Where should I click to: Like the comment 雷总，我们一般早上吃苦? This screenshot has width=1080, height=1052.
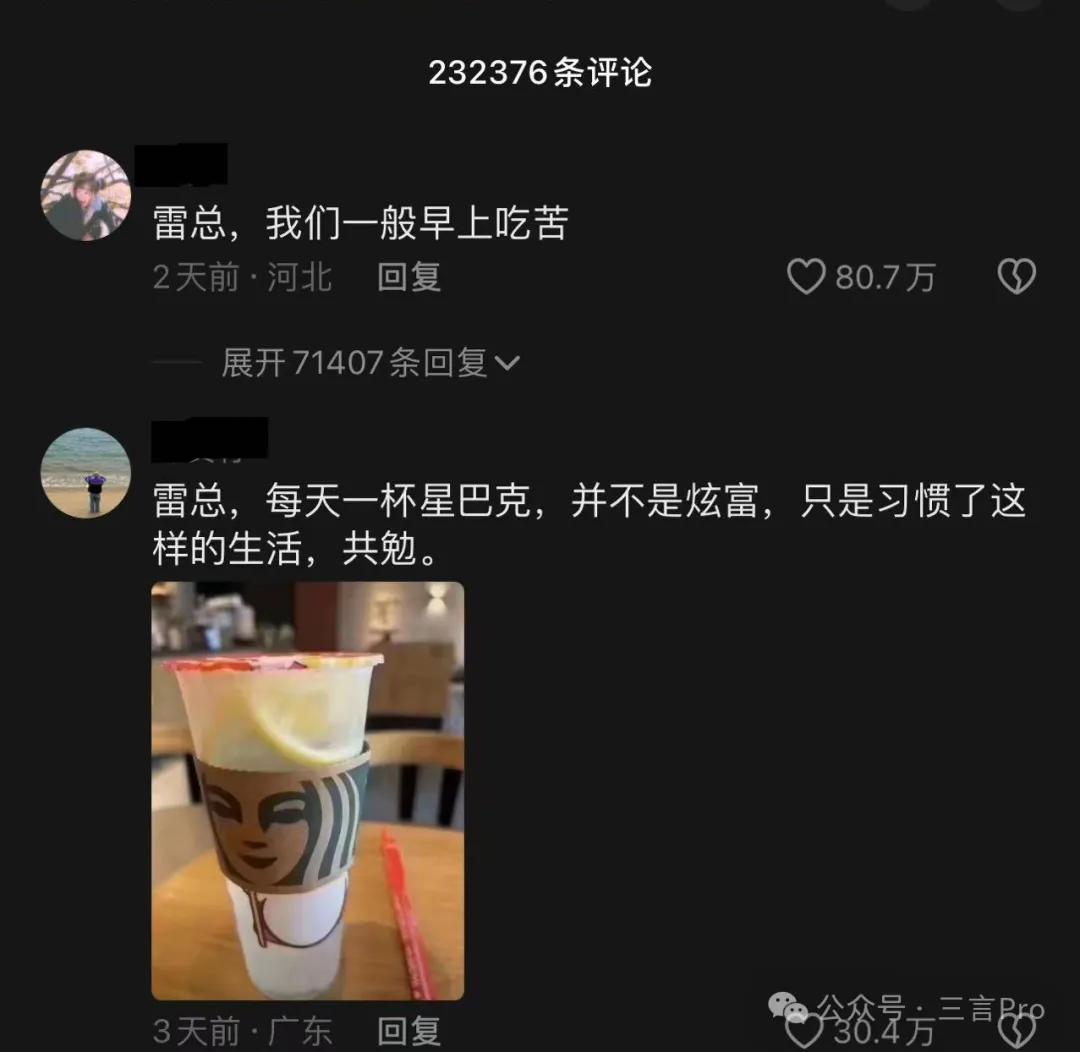coord(806,277)
